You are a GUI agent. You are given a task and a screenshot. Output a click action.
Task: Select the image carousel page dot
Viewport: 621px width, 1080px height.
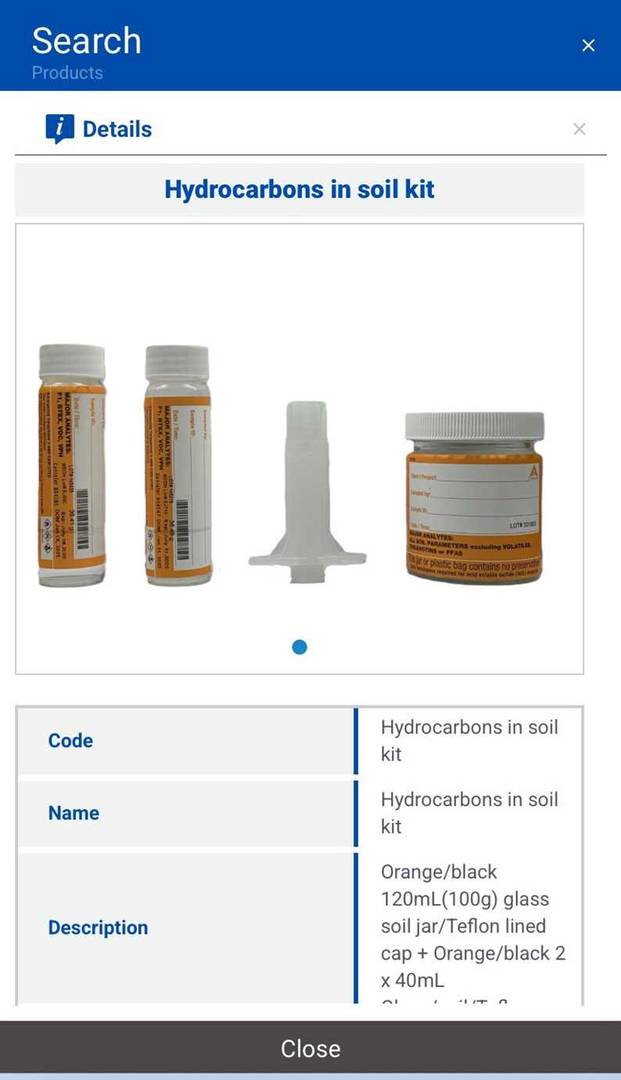299,647
